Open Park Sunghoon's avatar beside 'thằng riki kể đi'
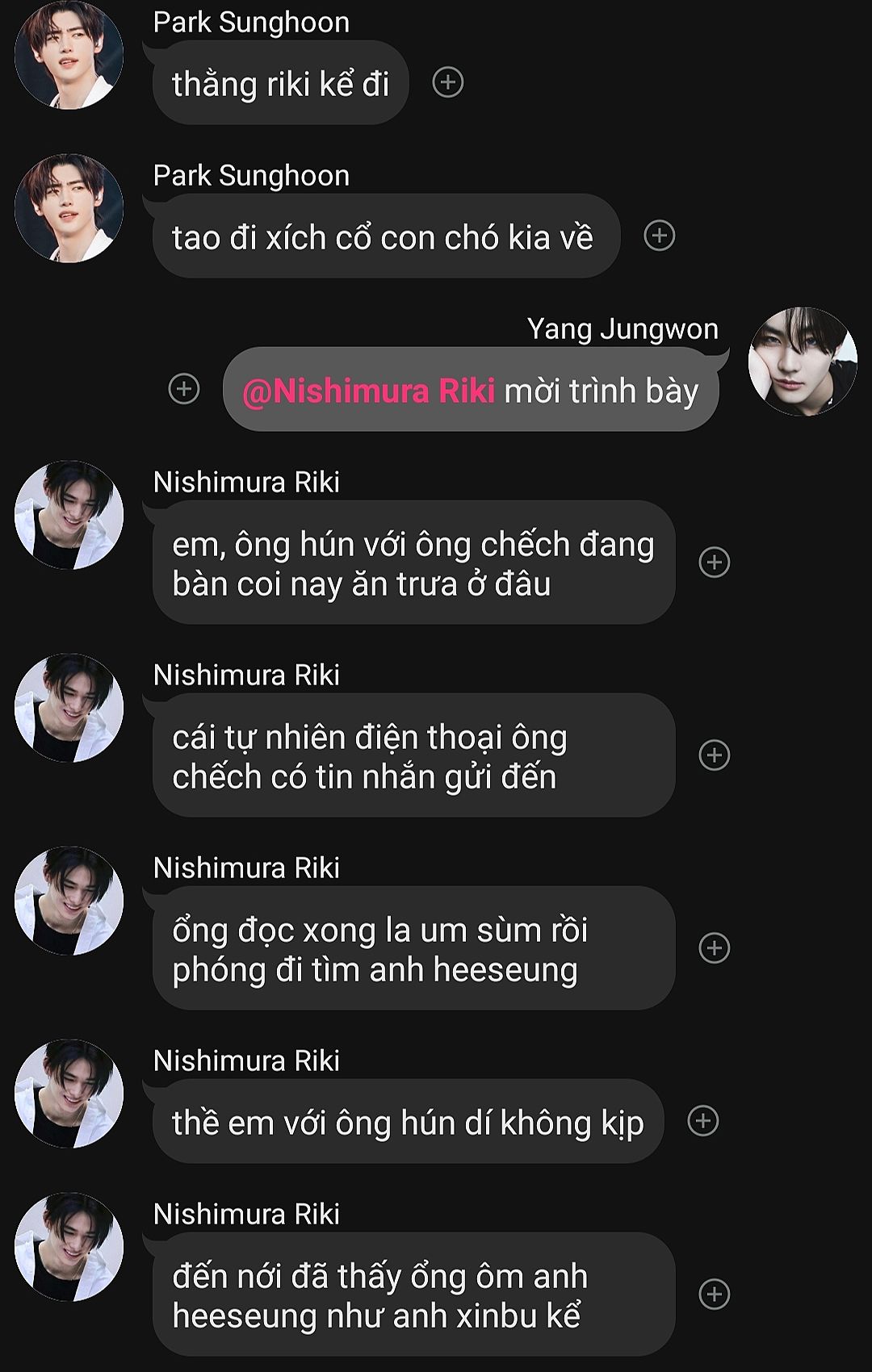Viewport: 872px width, 1372px height. (69, 55)
